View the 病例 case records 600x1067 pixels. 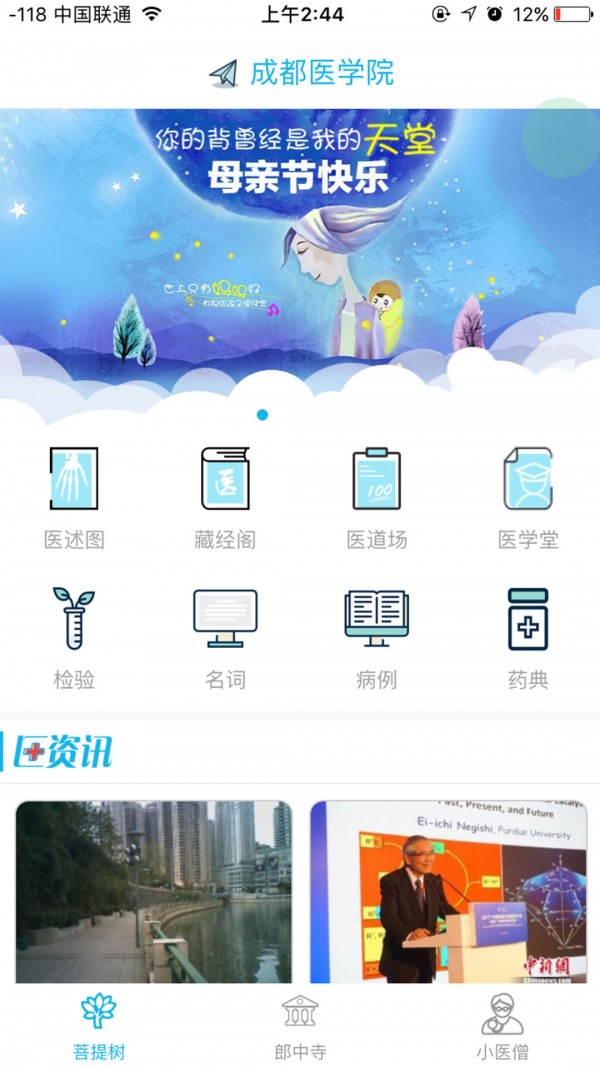tap(377, 637)
